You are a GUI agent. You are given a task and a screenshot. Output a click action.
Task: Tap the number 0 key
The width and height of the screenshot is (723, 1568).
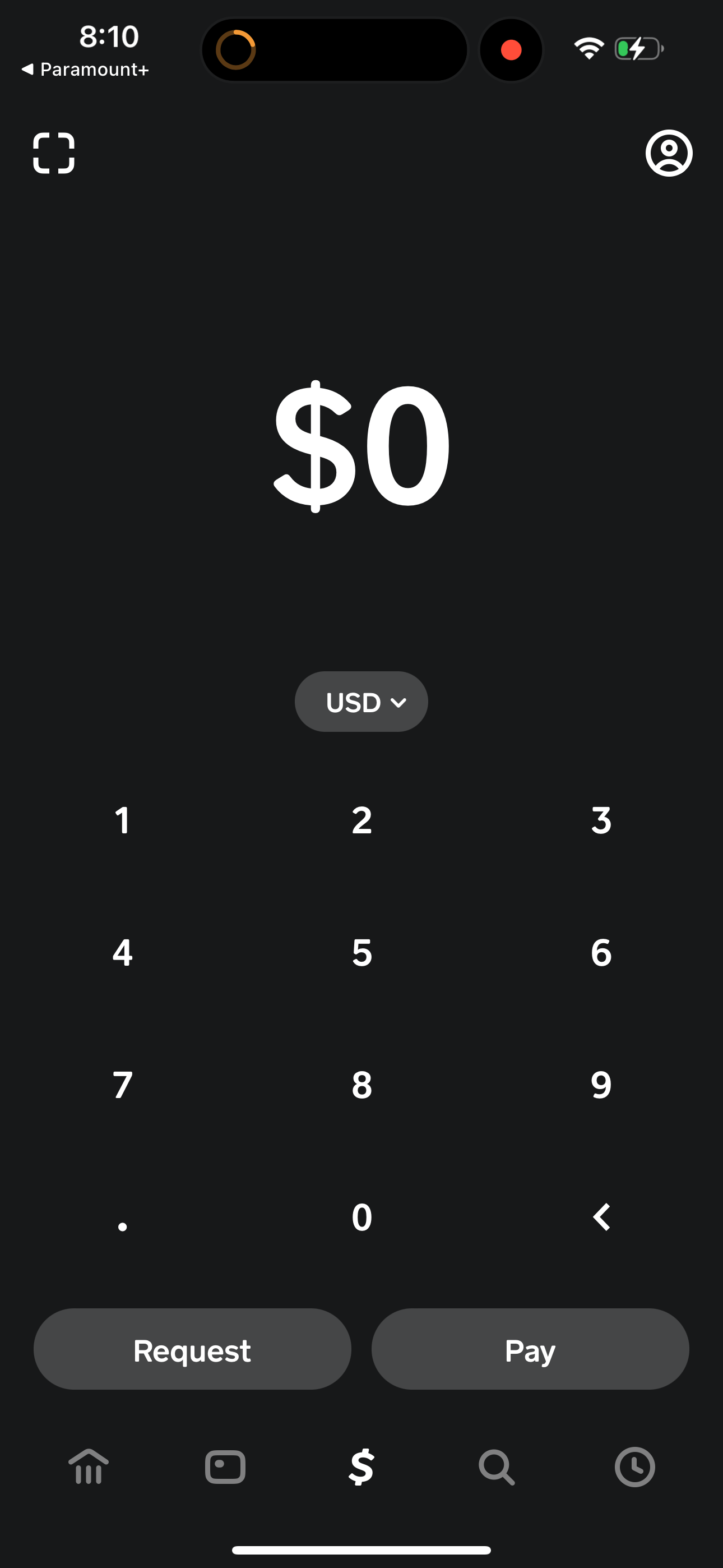pos(361,1217)
